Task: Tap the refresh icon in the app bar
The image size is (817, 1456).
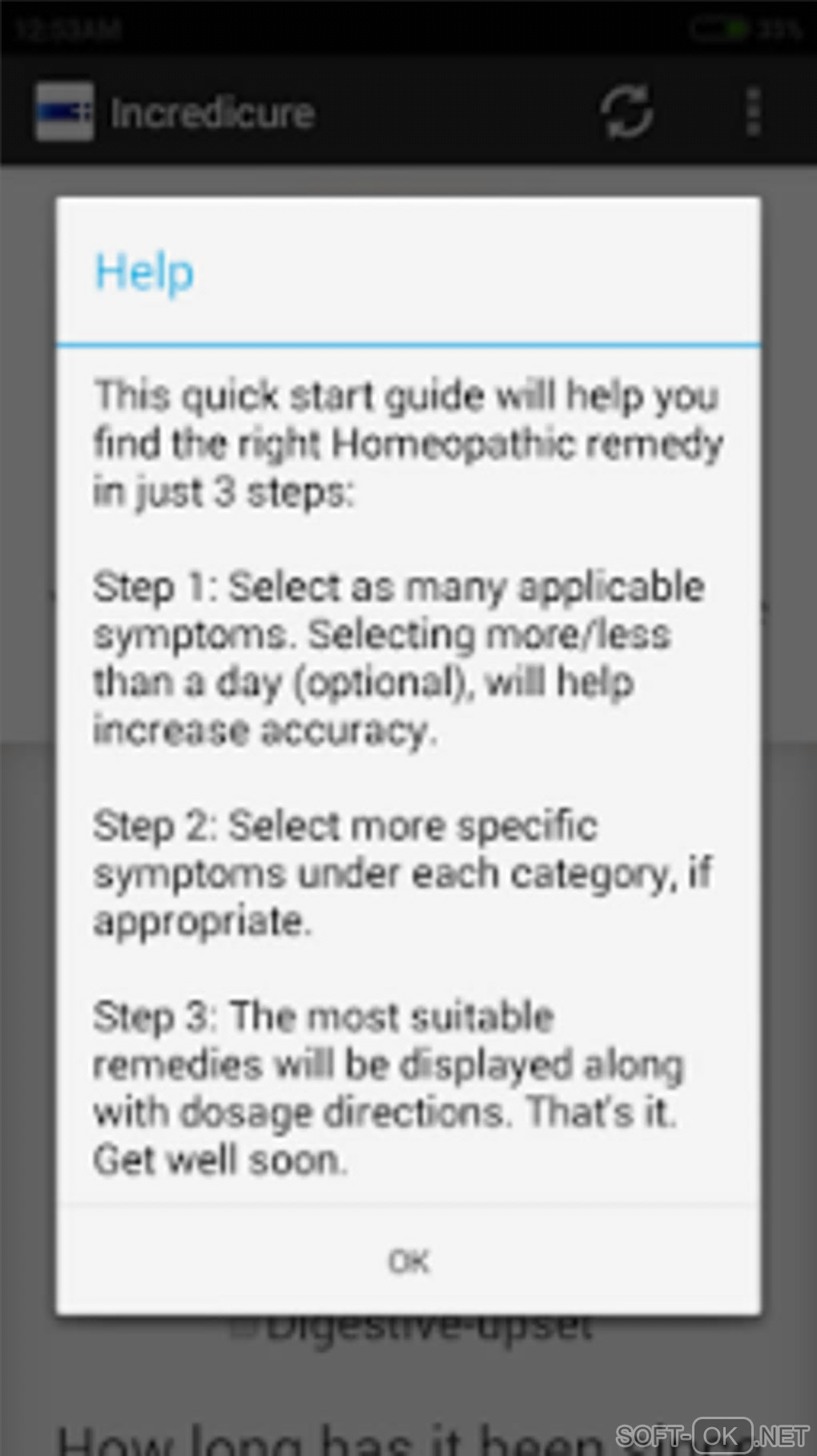Action: point(626,112)
